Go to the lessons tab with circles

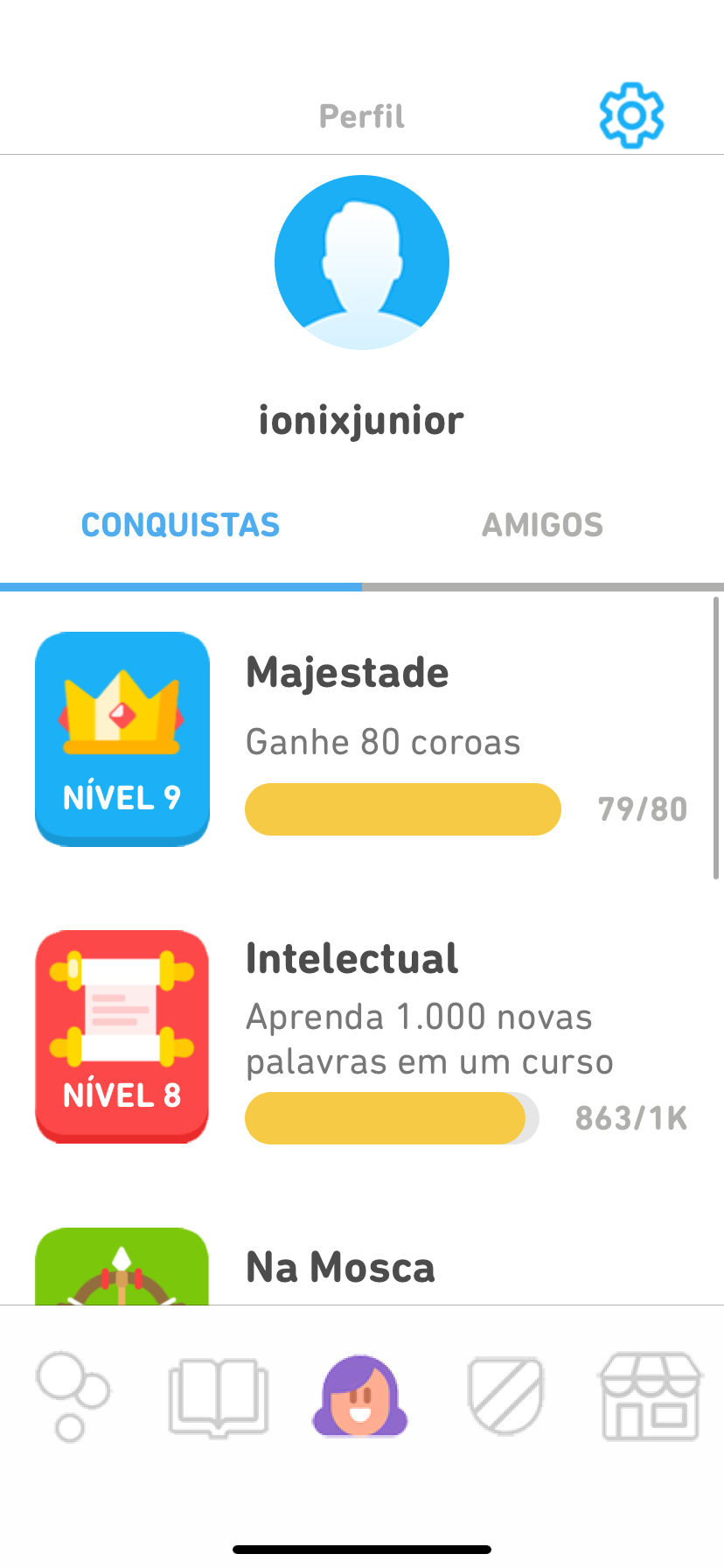[x=73, y=1396]
